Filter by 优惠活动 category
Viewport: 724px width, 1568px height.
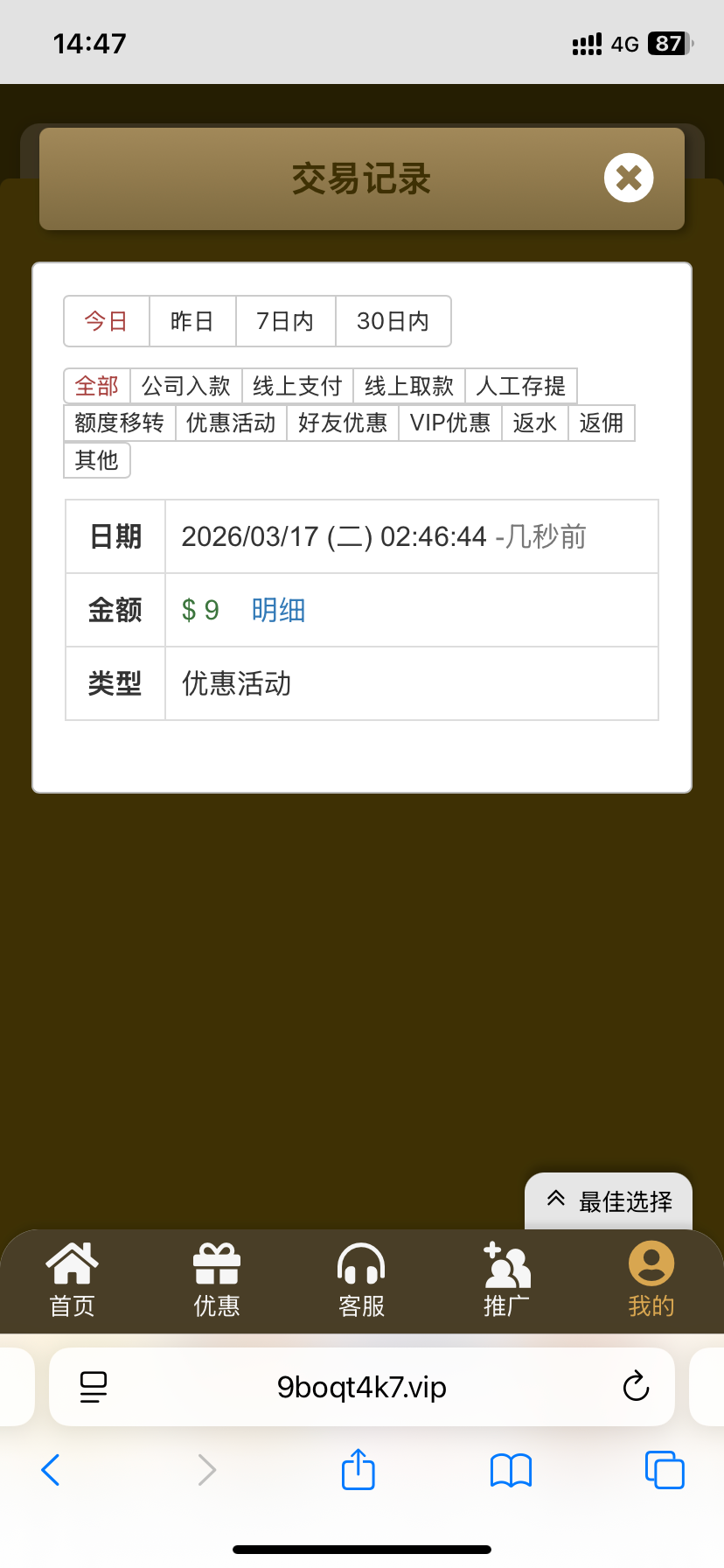tap(231, 423)
